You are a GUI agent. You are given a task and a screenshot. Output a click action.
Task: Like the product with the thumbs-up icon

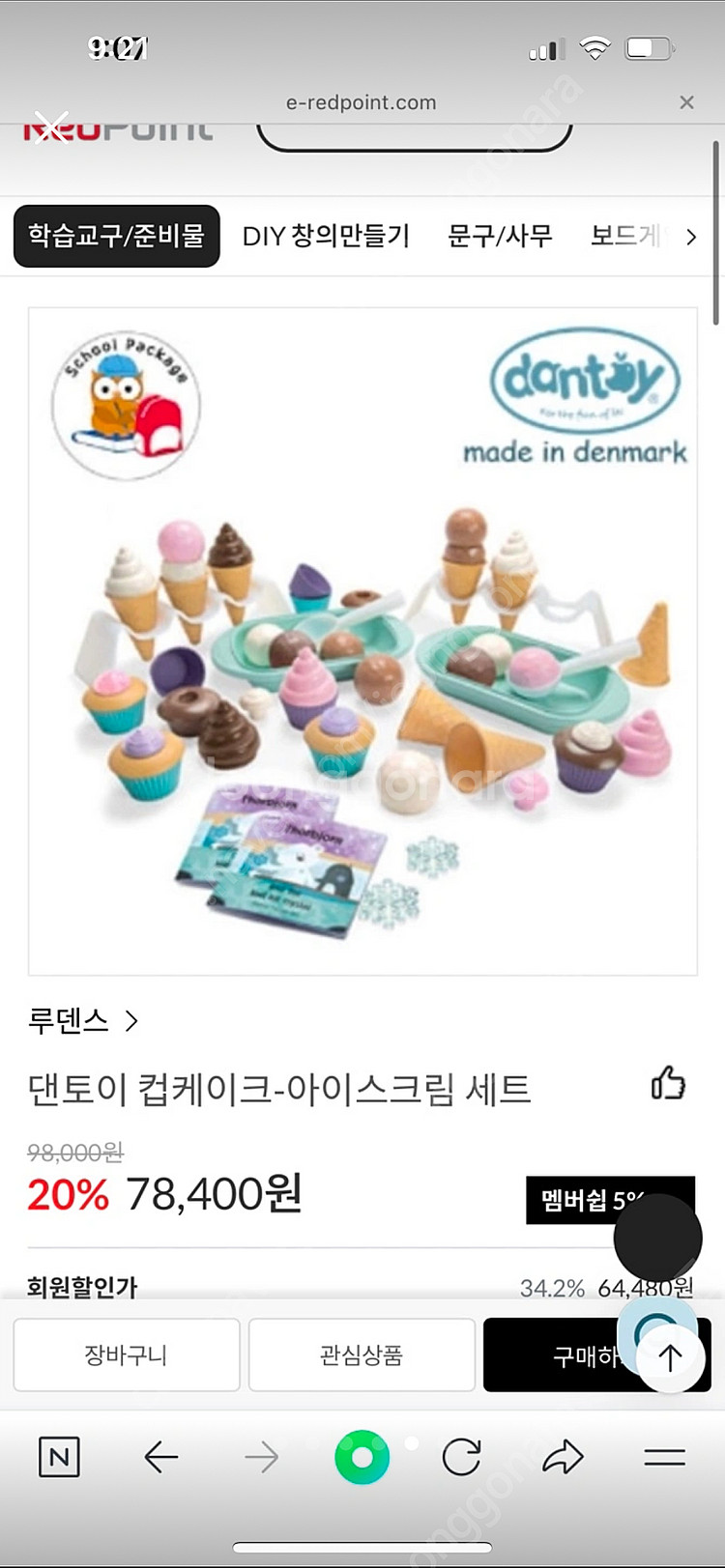[668, 1084]
